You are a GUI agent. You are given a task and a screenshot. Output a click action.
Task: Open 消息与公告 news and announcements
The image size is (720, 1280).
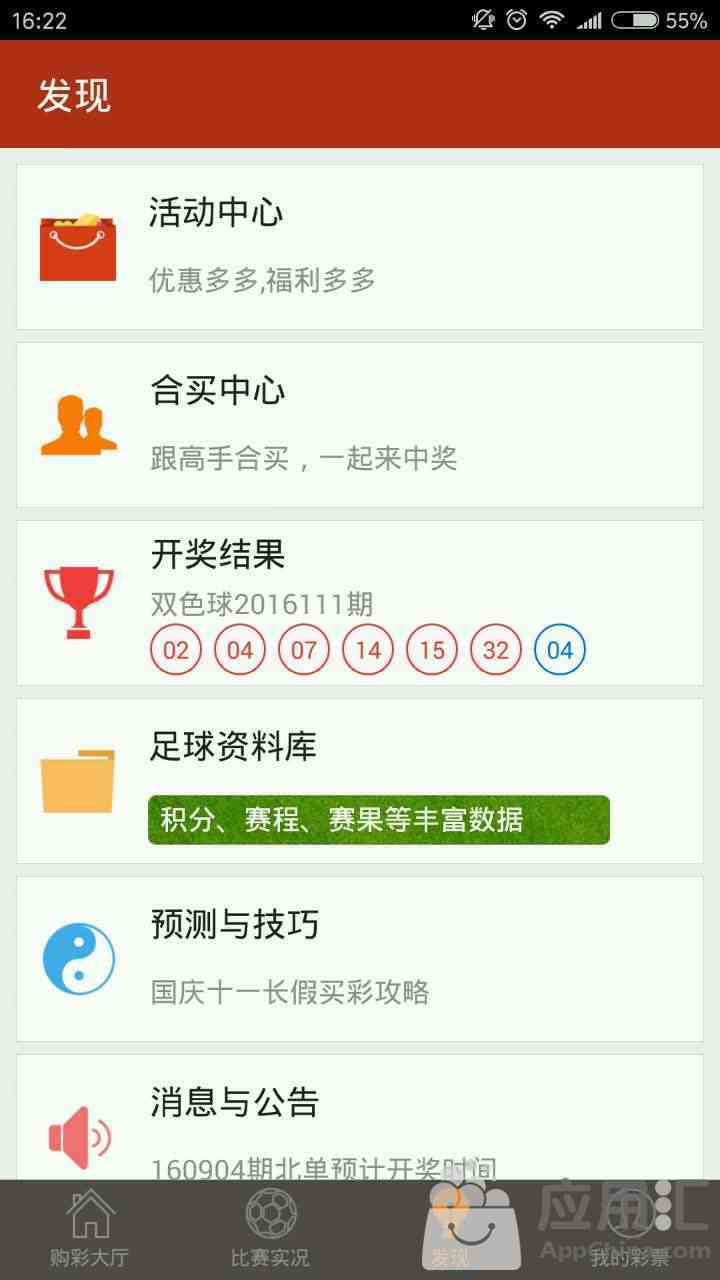360,1118
